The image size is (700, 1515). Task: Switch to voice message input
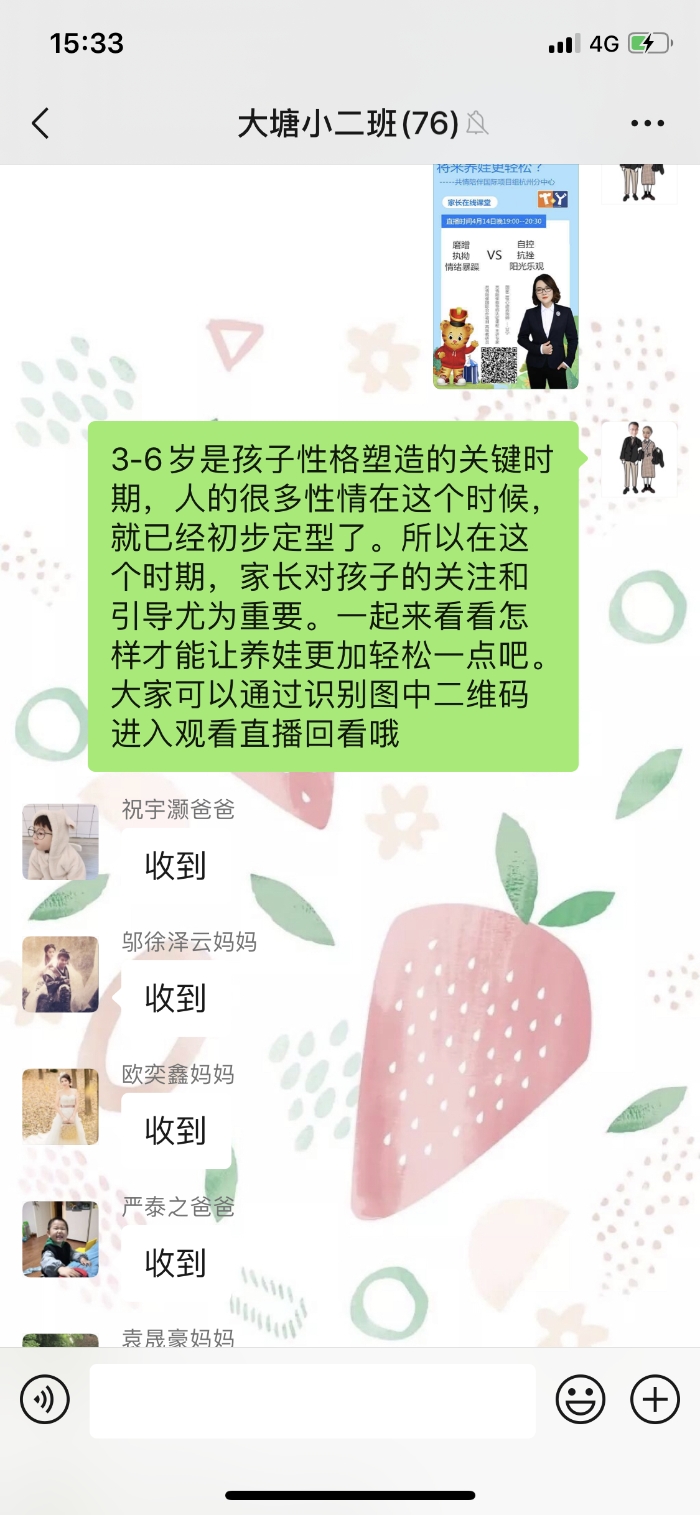(x=45, y=1398)
